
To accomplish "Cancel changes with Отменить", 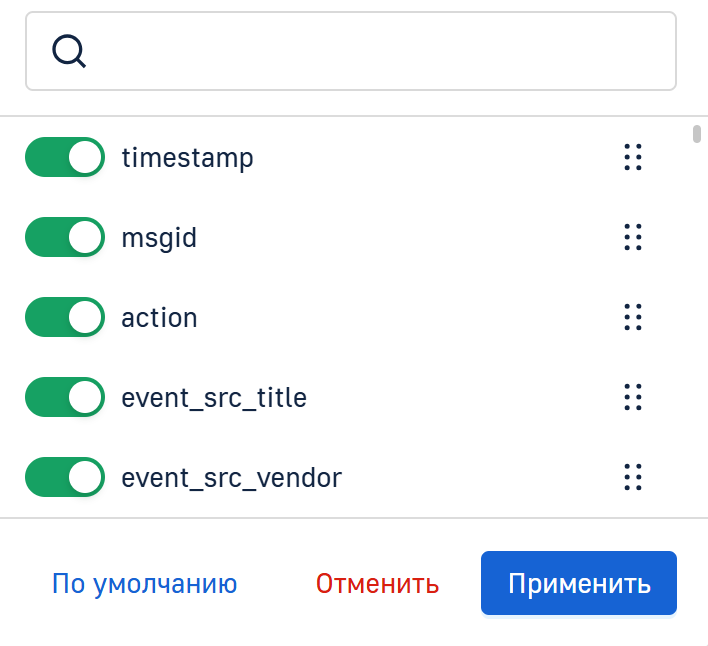I will [x=377, y=584].
